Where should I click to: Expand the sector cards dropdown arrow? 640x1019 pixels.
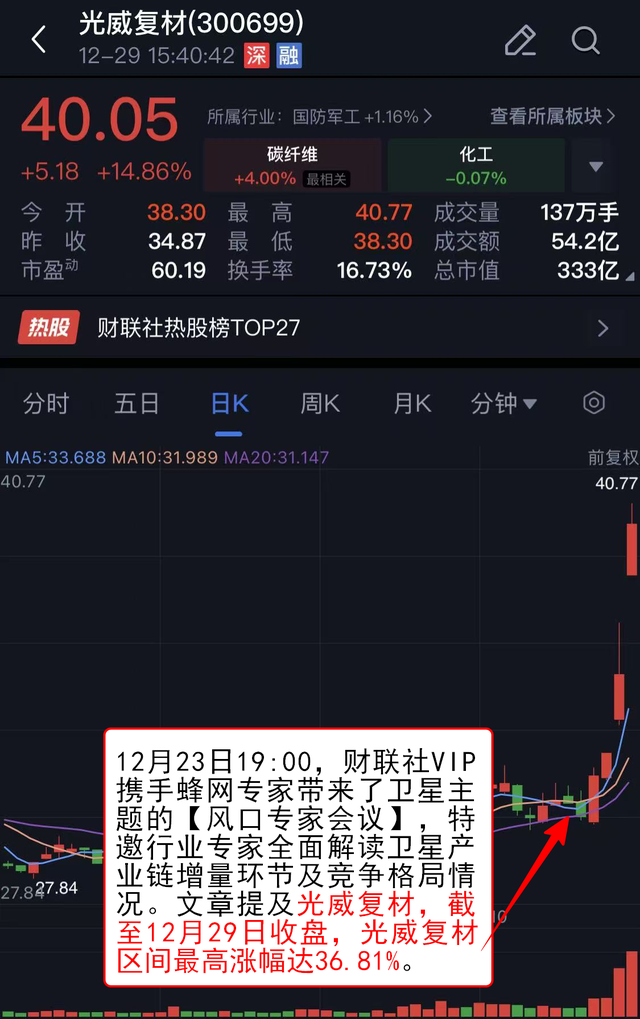[x=596, y=167]
